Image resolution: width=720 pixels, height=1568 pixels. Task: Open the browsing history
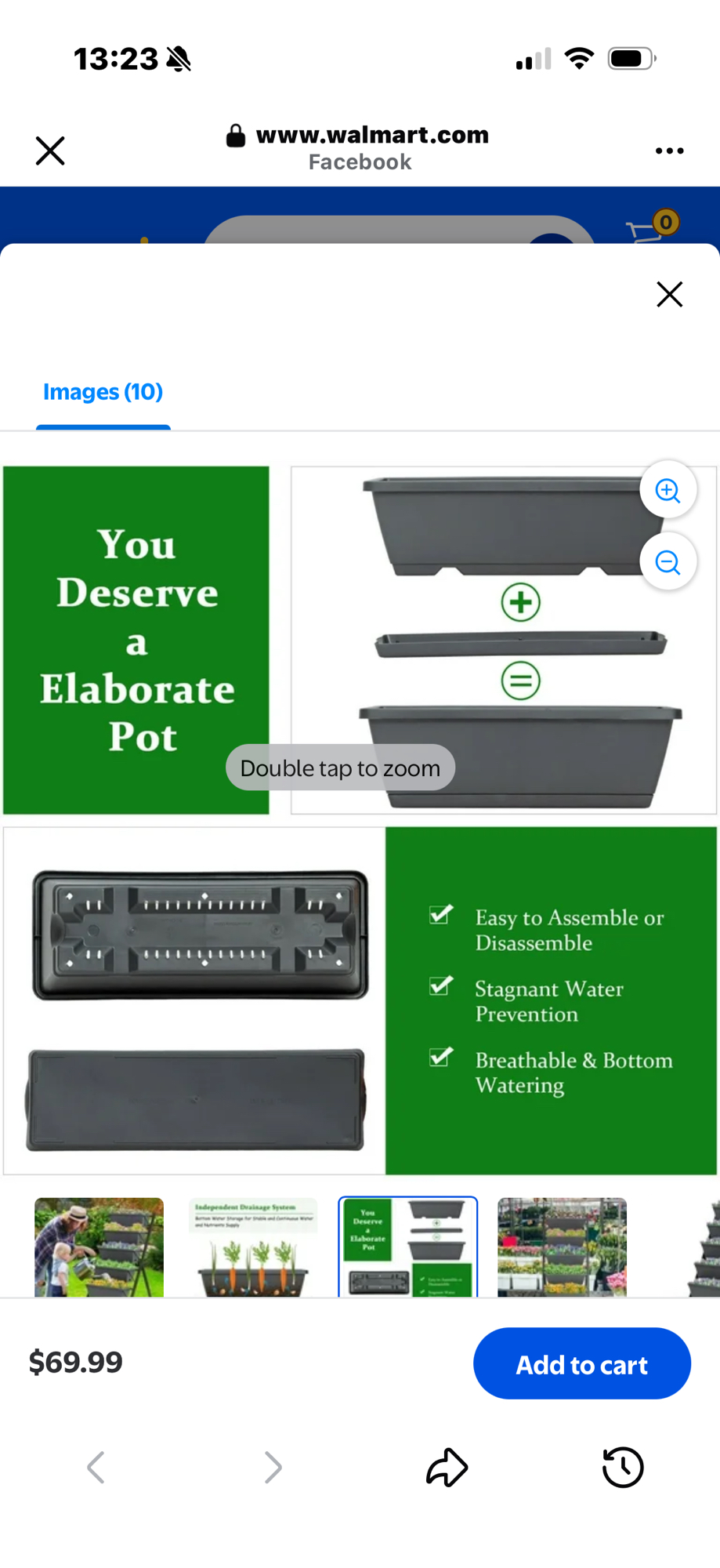pyautogui.click(x=623, y=1468)
